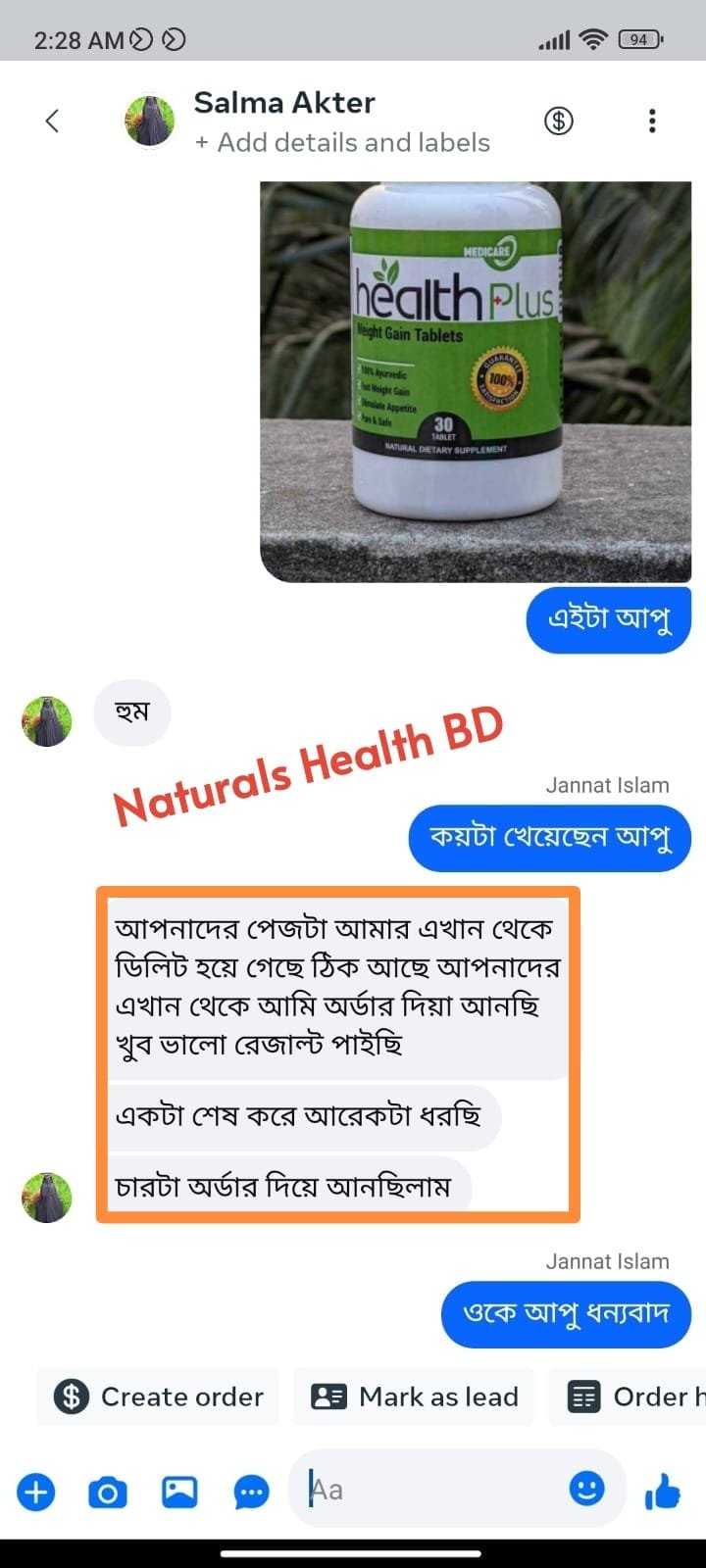
Task: View the Health Plus bottle photo
Action: click(476, 382)
